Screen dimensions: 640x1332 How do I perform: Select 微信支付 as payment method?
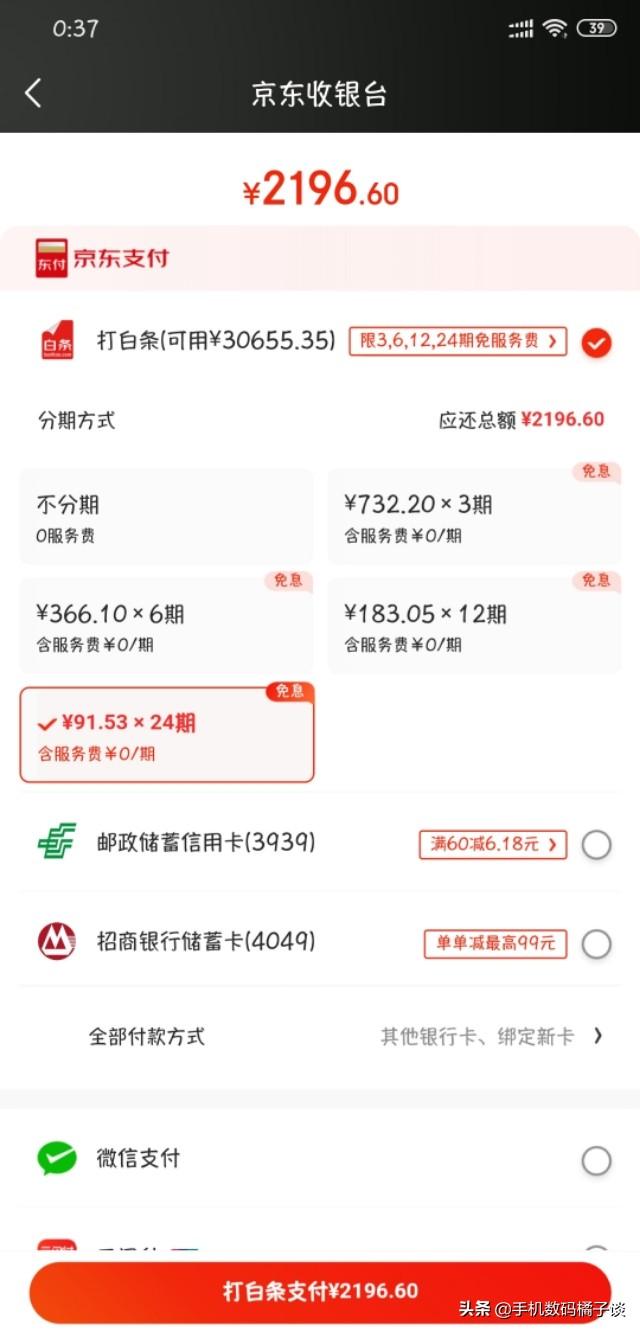coord(596,1160)
